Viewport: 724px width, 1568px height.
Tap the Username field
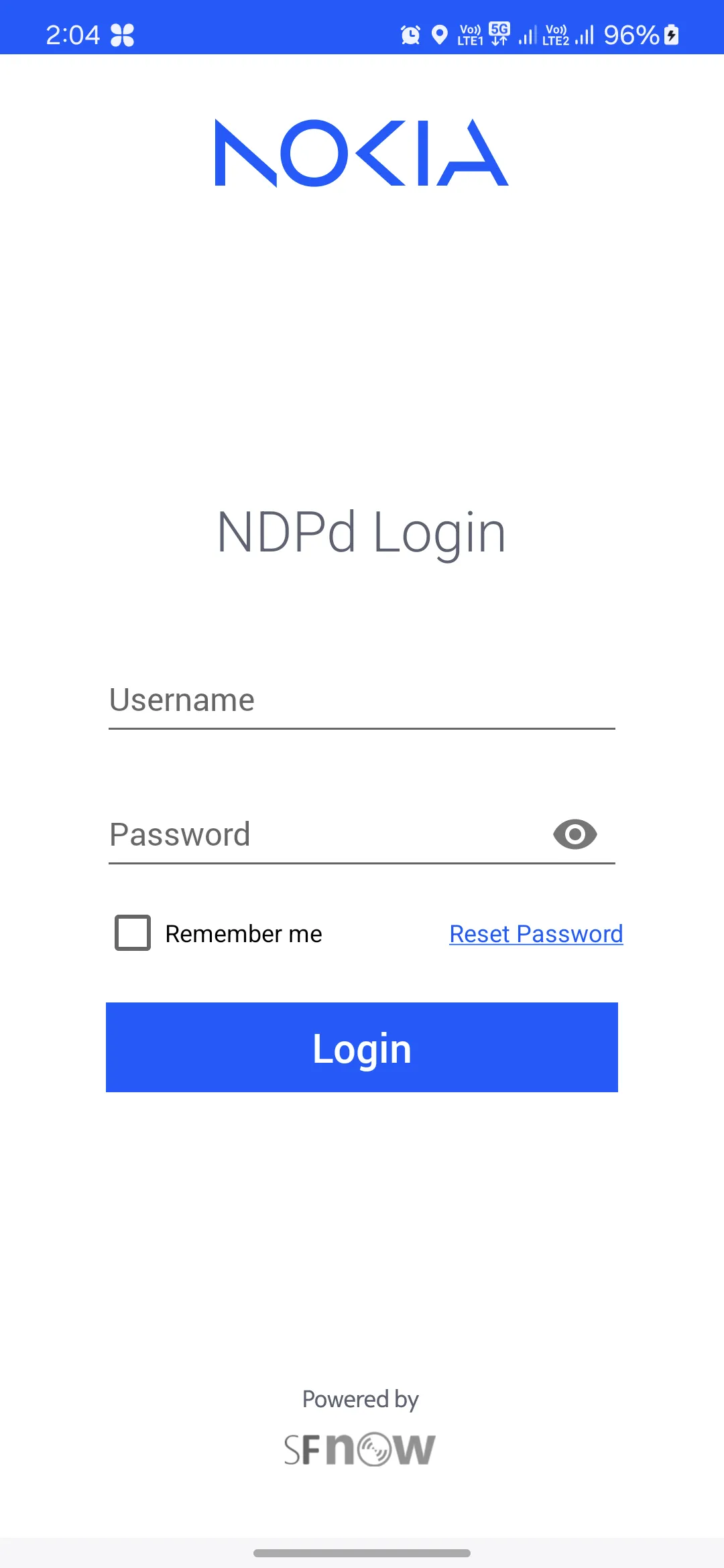362,701
